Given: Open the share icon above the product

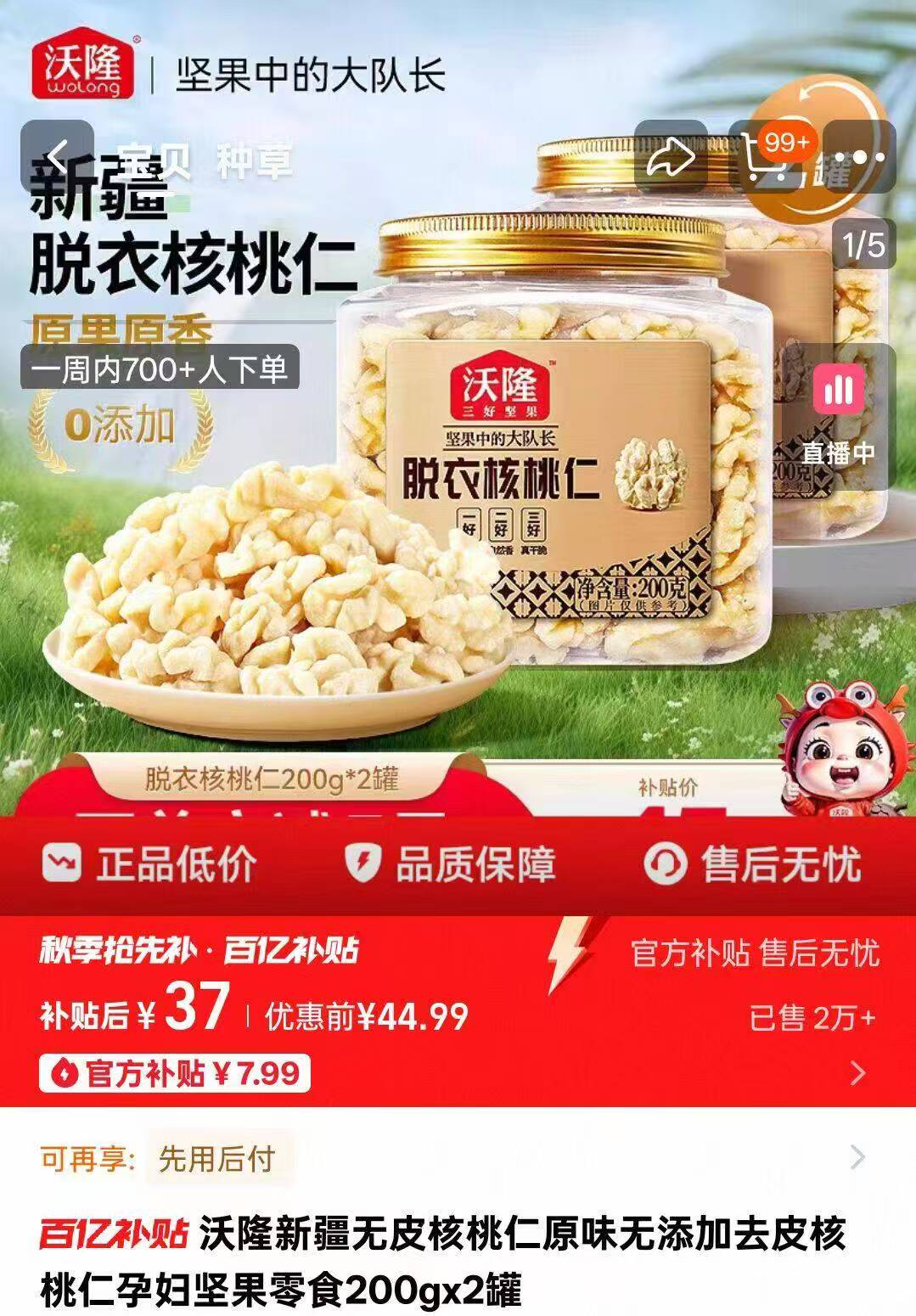Looking at the screenshot, I should point(670,155).
